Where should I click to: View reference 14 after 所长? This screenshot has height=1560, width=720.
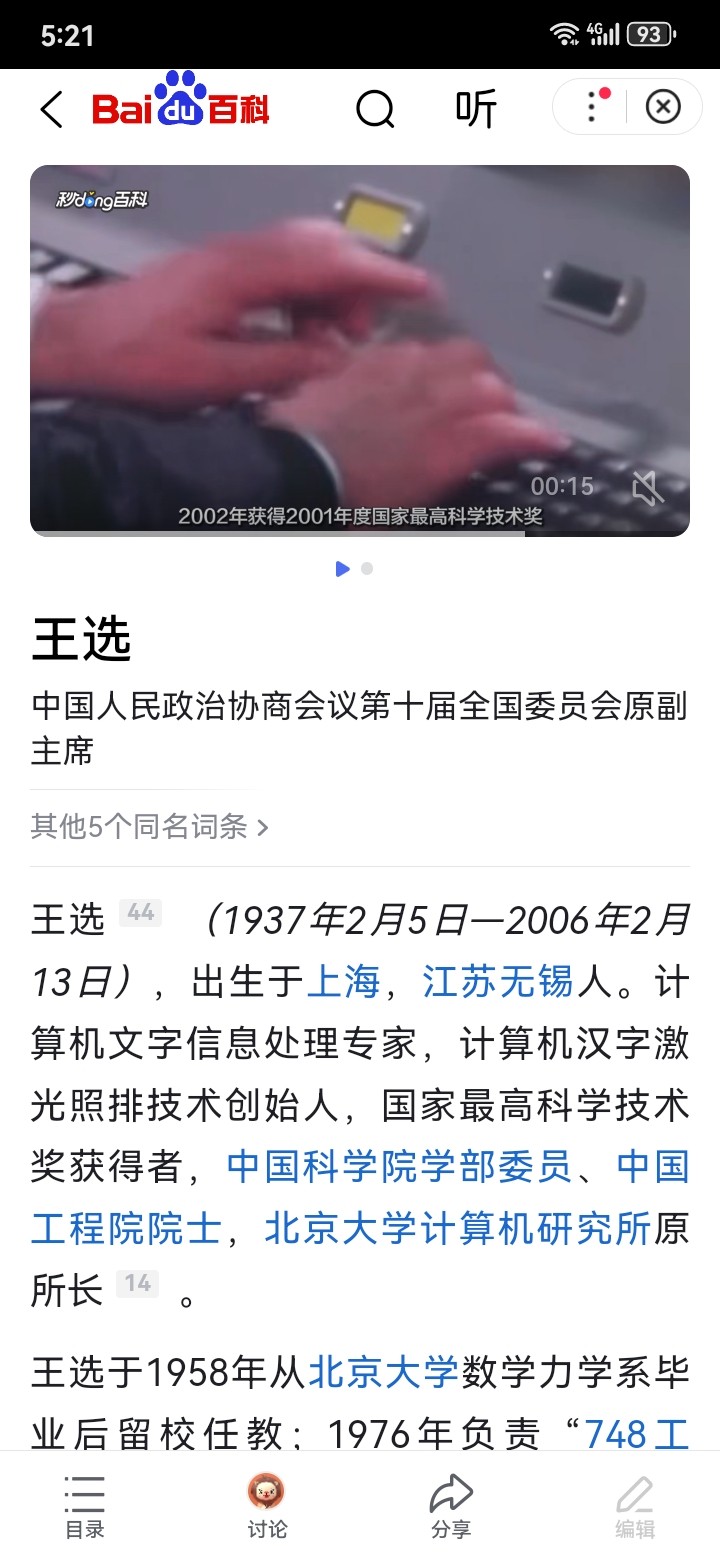[x=138, y=1284]
